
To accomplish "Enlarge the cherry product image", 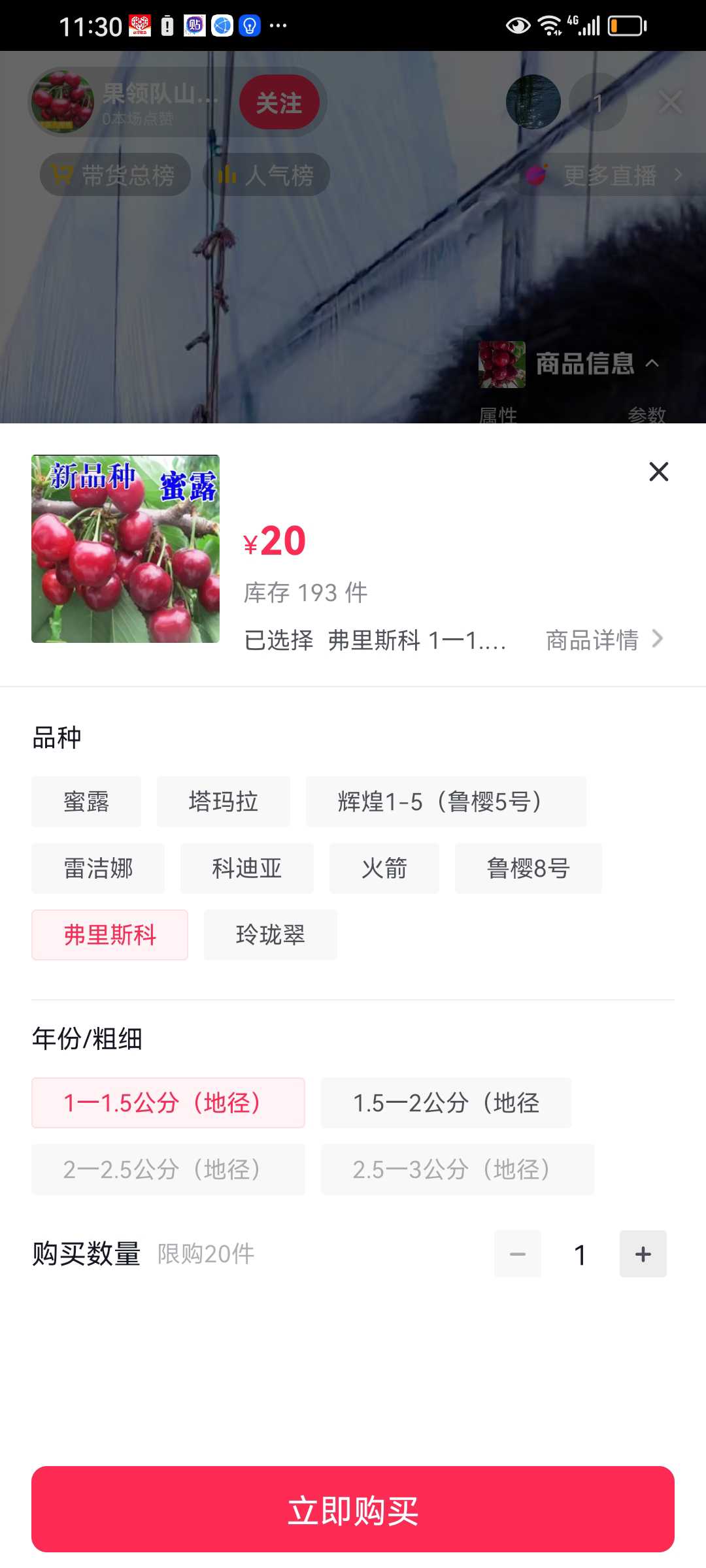I will click(x=126, y=549).
